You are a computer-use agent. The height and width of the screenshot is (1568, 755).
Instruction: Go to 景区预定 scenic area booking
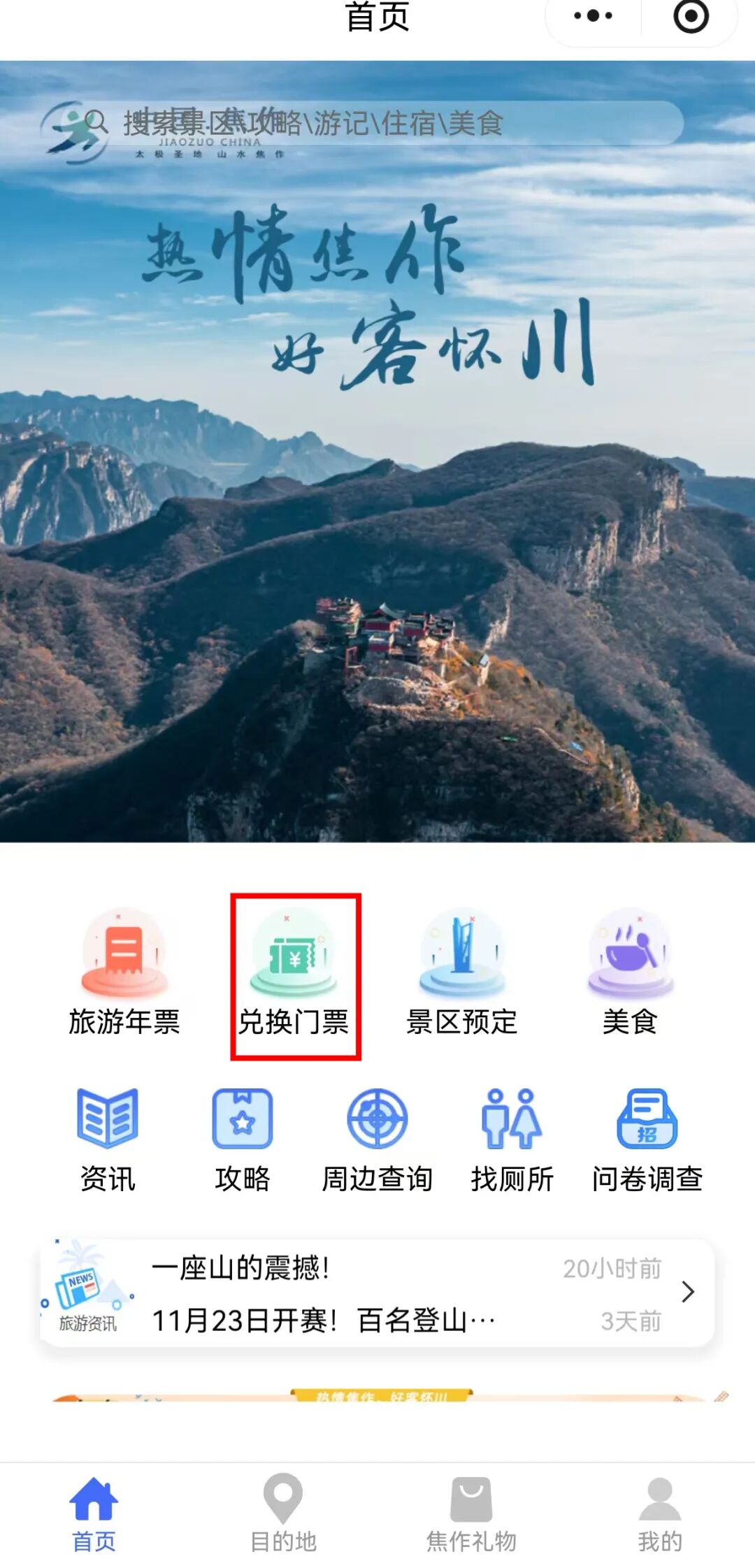point(462,972)
